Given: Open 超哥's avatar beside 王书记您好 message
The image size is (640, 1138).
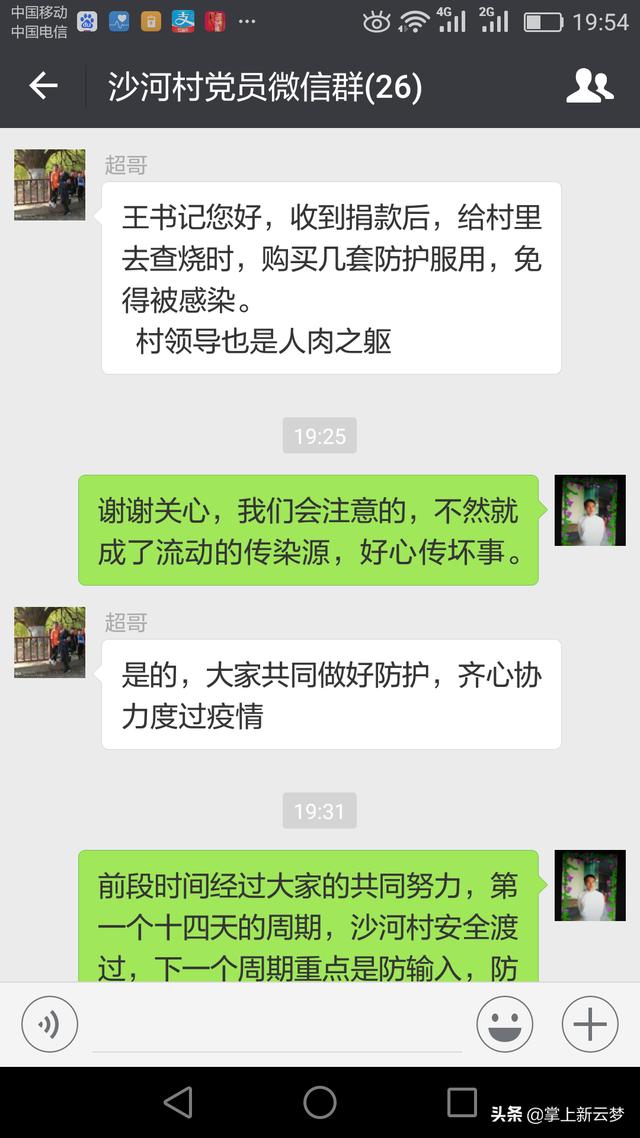Looking at the screenshot, I should 50,185.
